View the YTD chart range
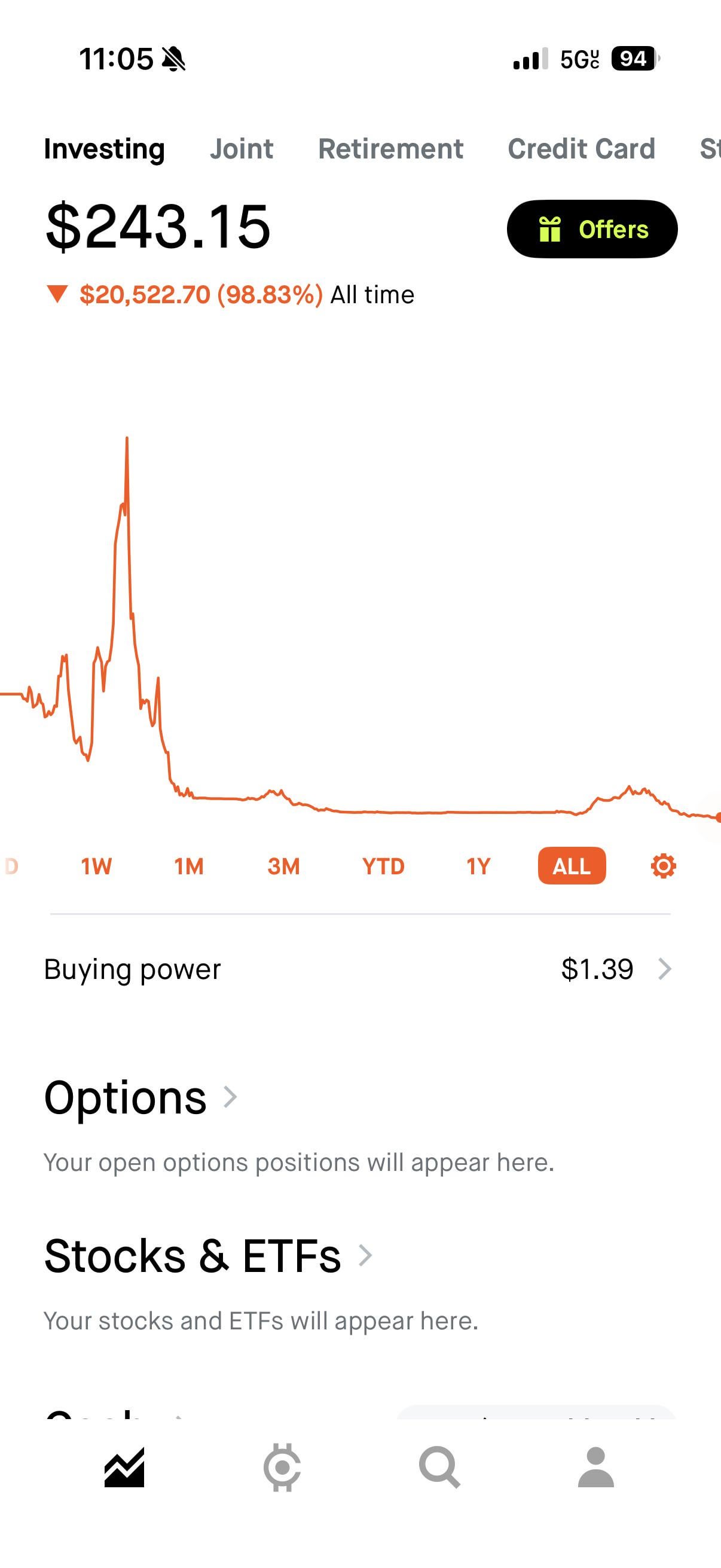 (x=383, y=866)
